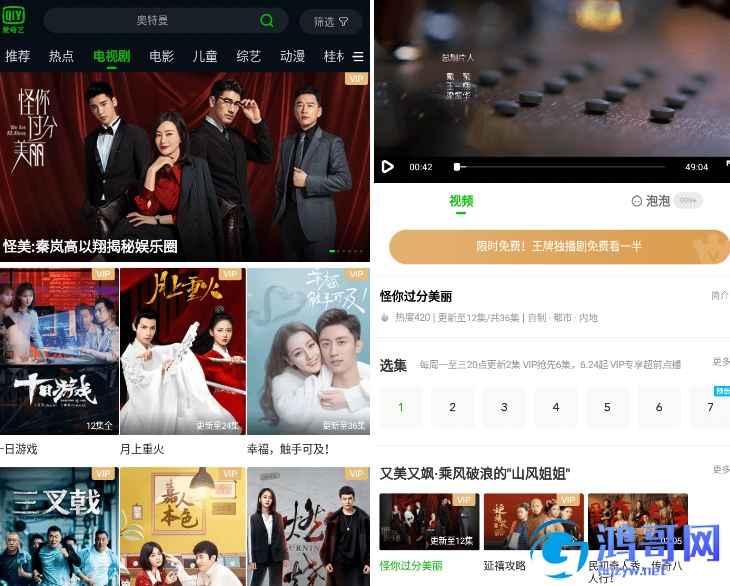The image size is (730, 586).
Task: Open the 怪你过分美丽 featured banner
Action: pos(185,165)
